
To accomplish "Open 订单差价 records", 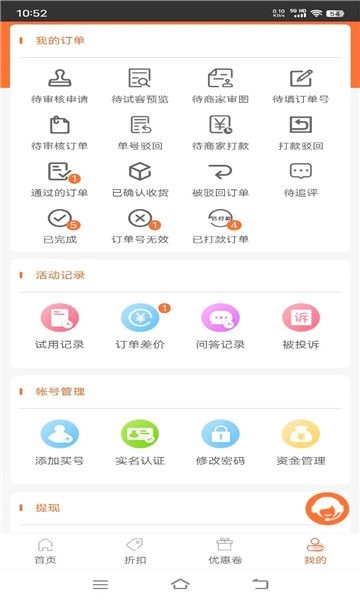I will (x=140, y=327).
